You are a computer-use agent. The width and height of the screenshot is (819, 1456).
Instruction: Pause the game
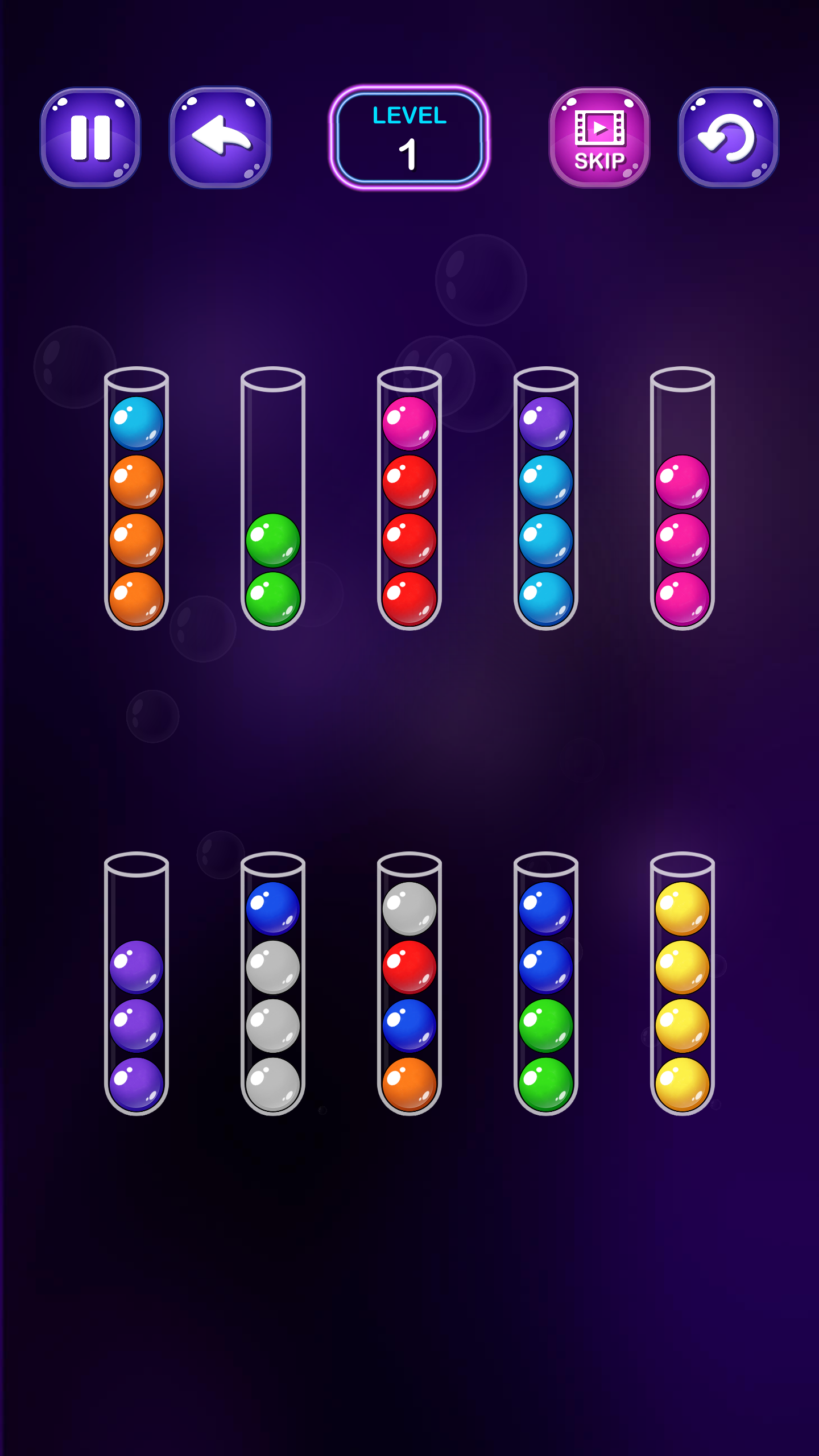90,138
